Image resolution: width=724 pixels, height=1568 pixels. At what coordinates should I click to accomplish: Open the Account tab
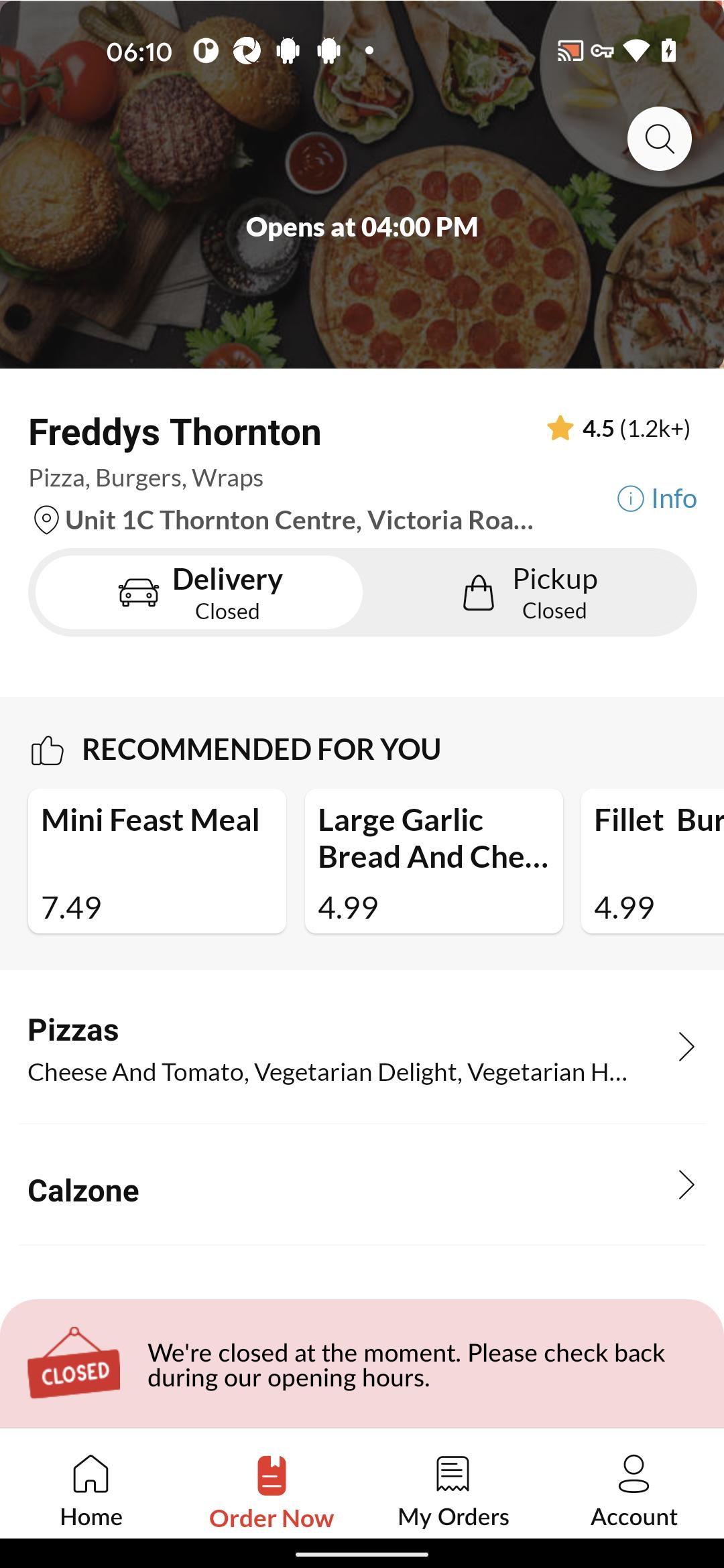coord(633,1490)
